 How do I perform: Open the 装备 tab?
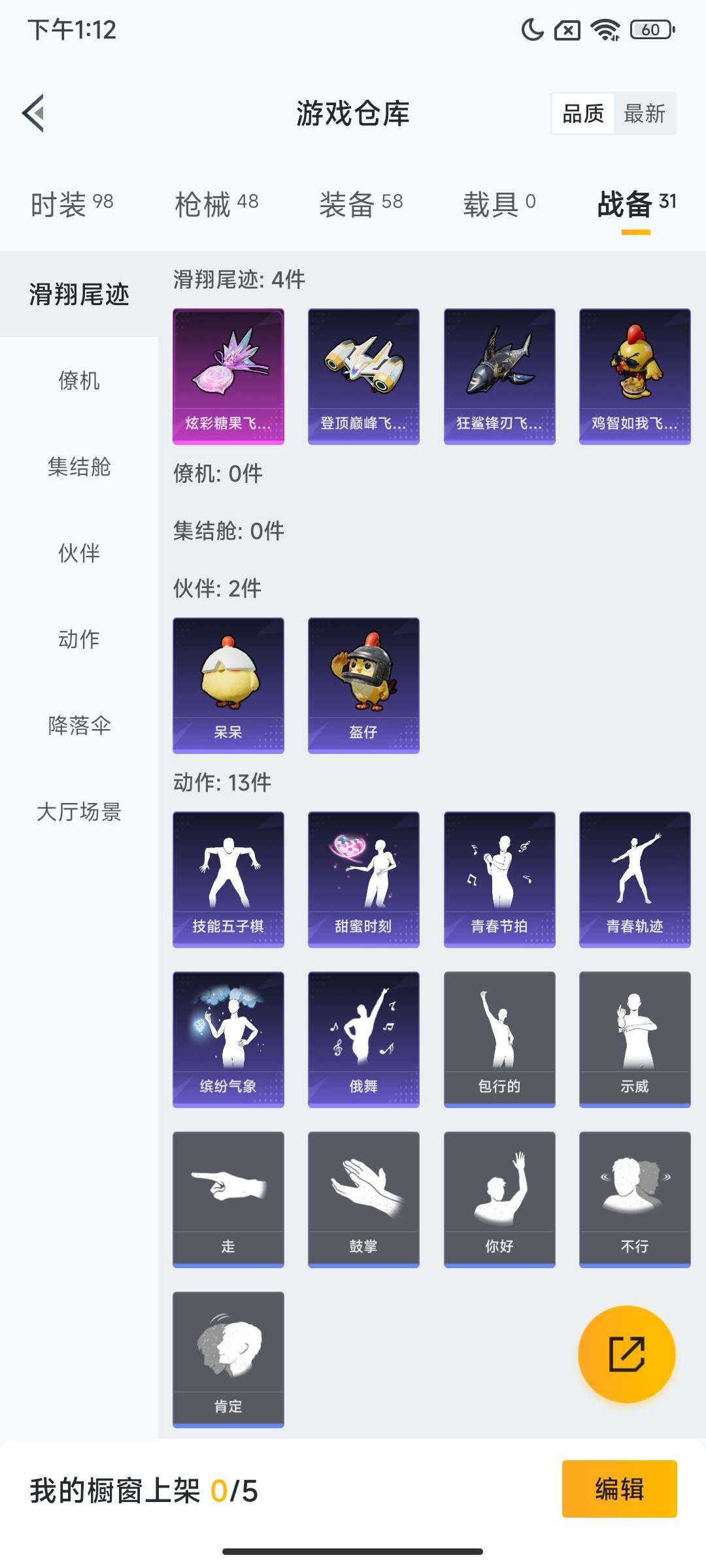pyautogui.click(x=361, y=204)
